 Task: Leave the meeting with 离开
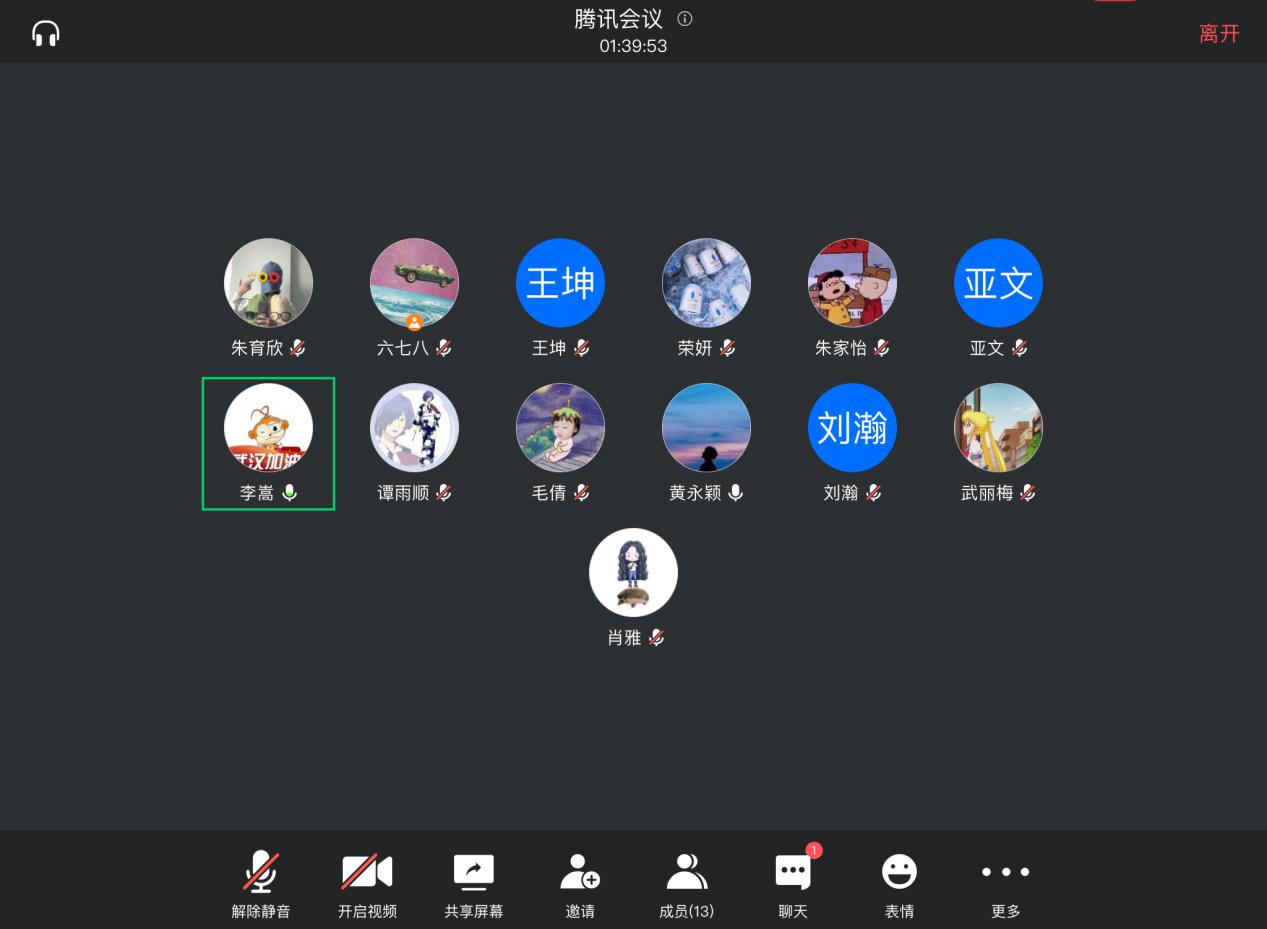(x=1219, y=34)
